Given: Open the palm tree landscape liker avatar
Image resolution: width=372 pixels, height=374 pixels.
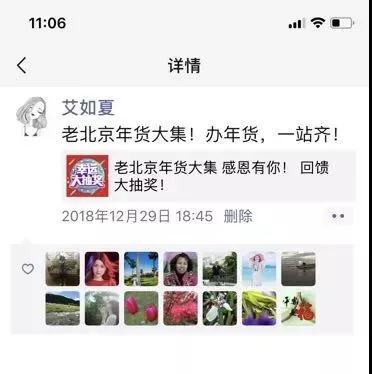Looking at the screenshot, I should coord(141,269).
